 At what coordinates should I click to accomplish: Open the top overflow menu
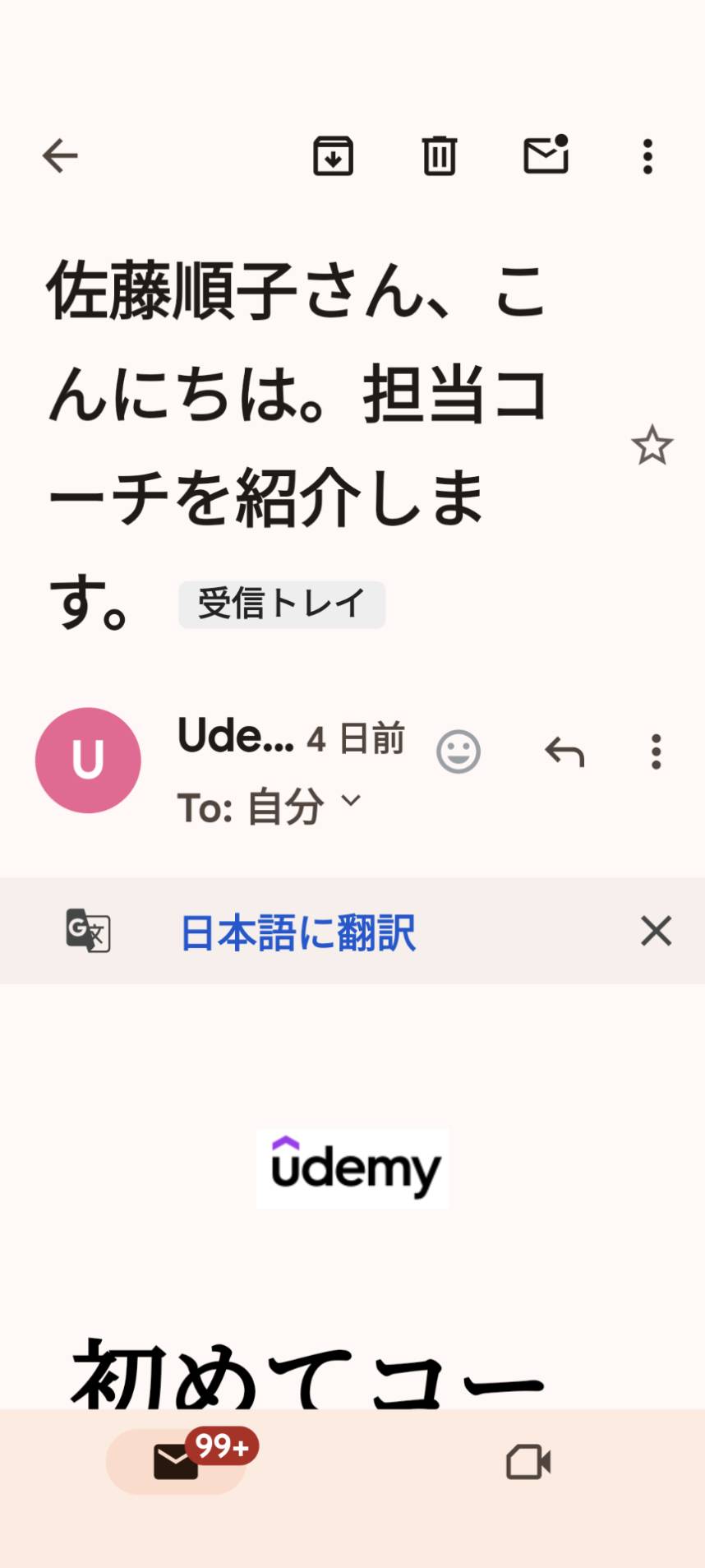click(x=647, y=156)
